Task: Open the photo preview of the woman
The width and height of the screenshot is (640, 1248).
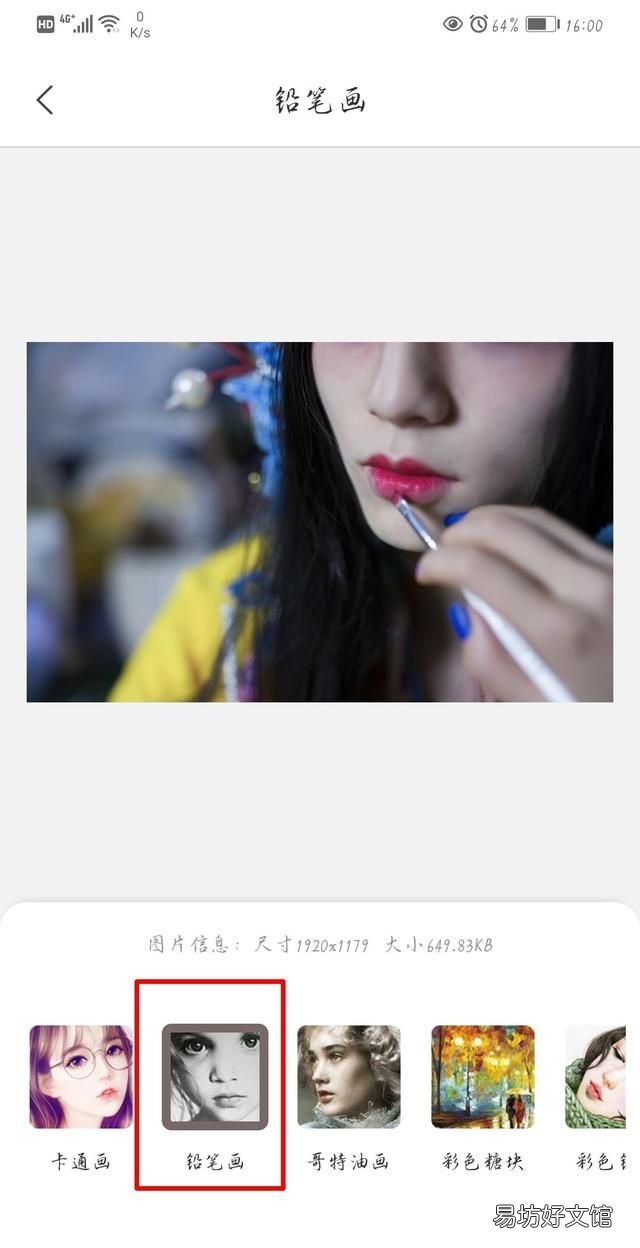Action: [320, 522]
